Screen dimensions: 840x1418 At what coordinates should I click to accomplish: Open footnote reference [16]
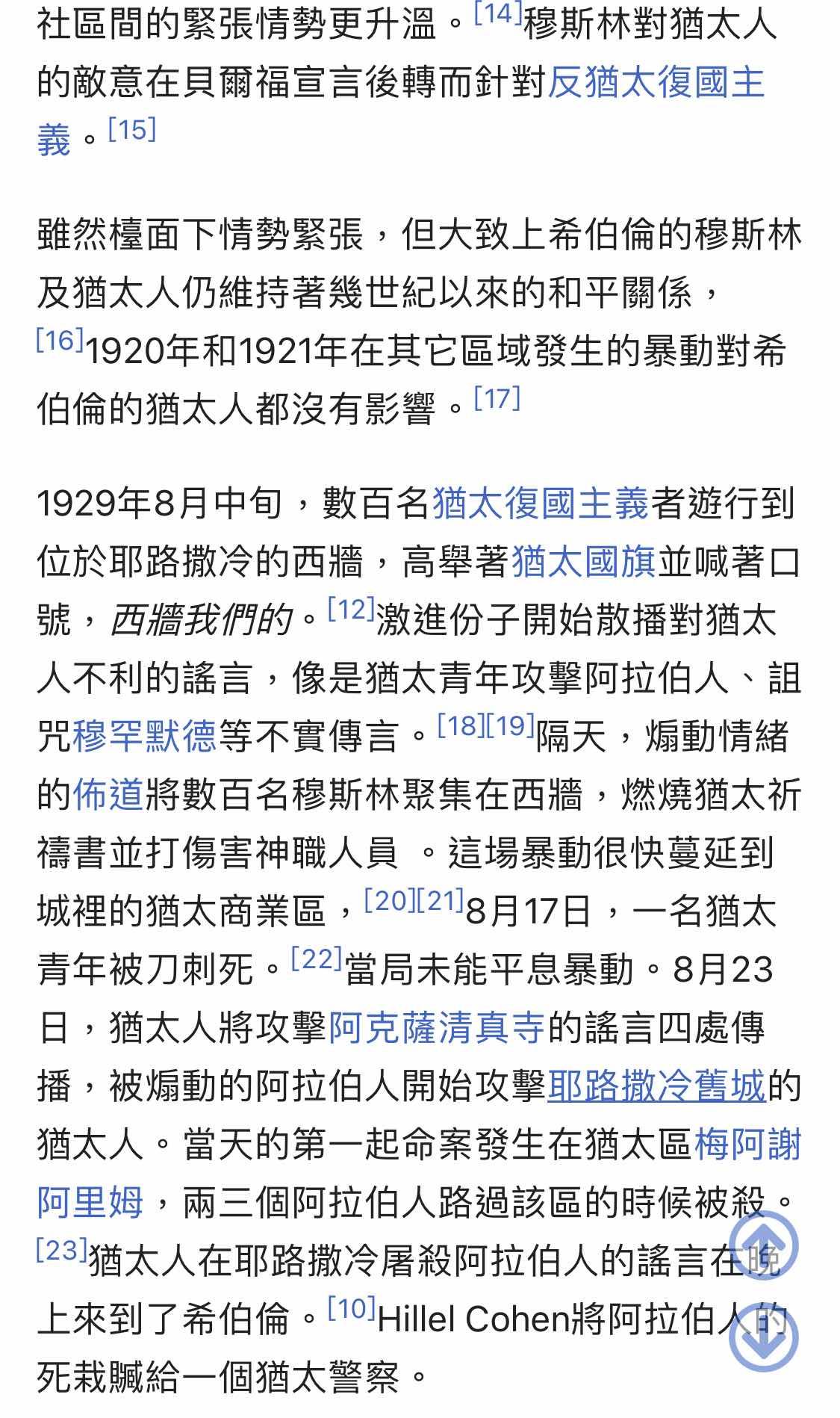click(x=60, y=341)
